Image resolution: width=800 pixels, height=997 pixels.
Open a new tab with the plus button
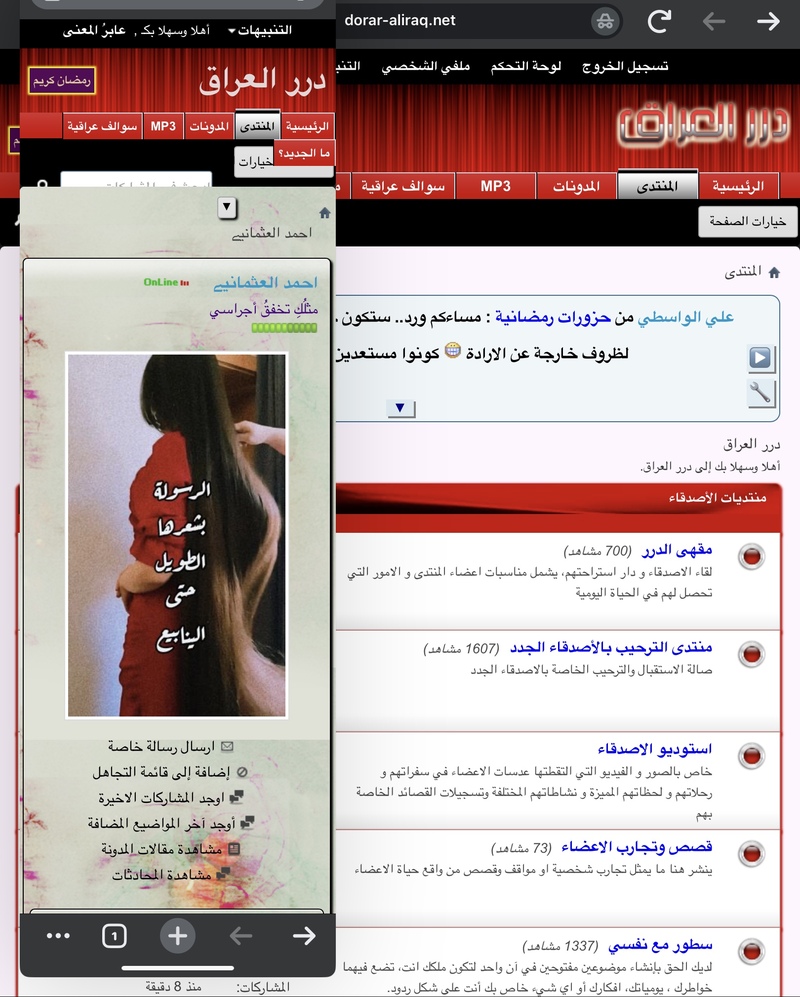click(177, 936)
